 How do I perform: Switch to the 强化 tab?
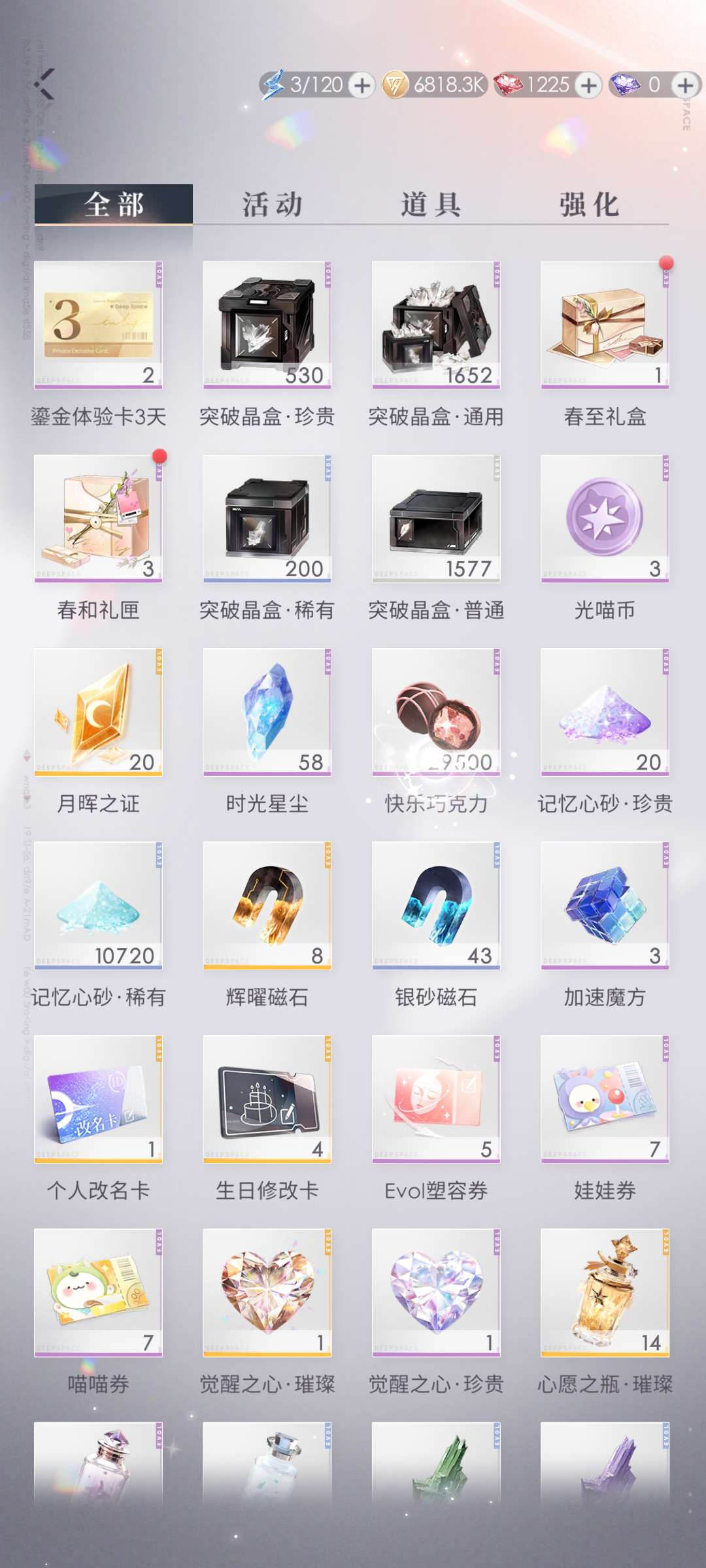[588, 204]
